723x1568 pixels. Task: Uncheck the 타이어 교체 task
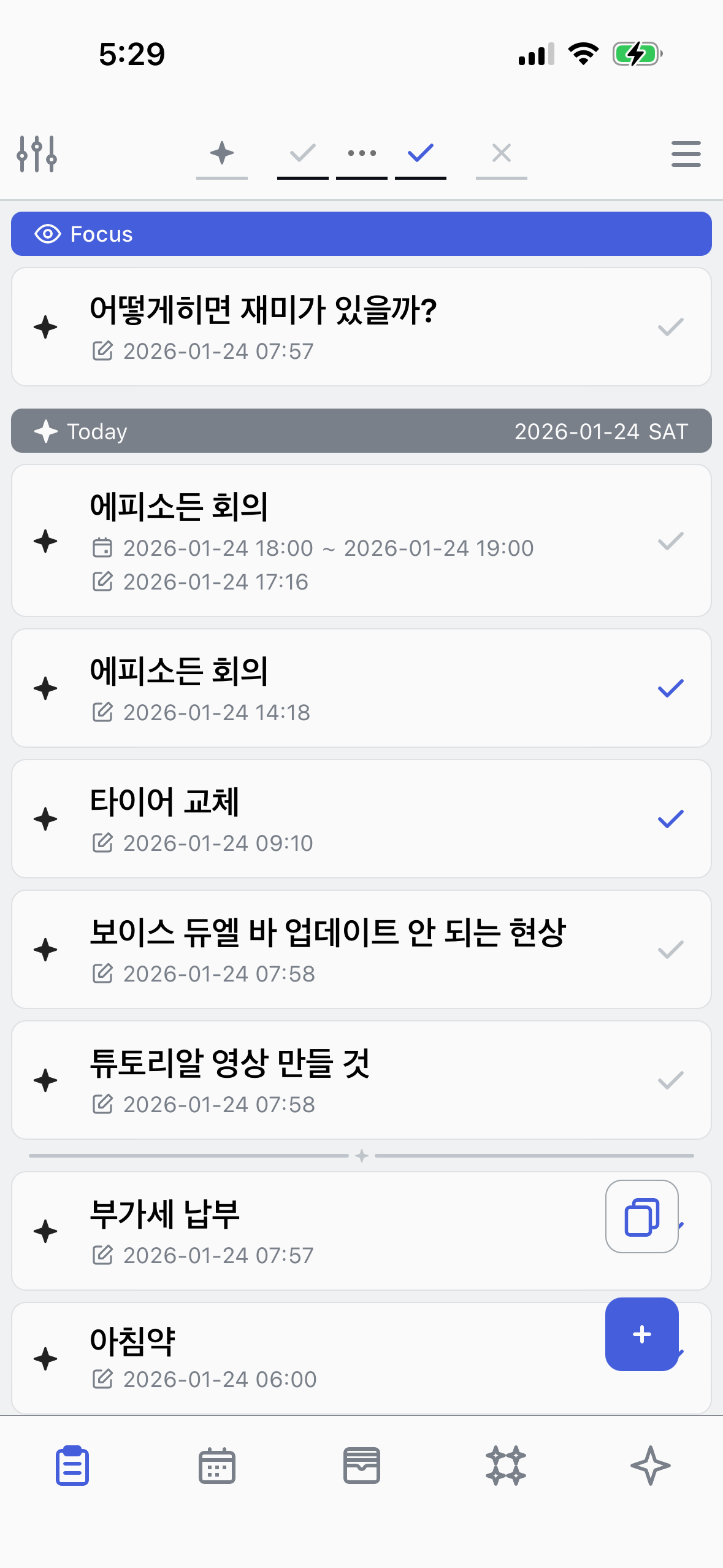(x=670, y=819)
